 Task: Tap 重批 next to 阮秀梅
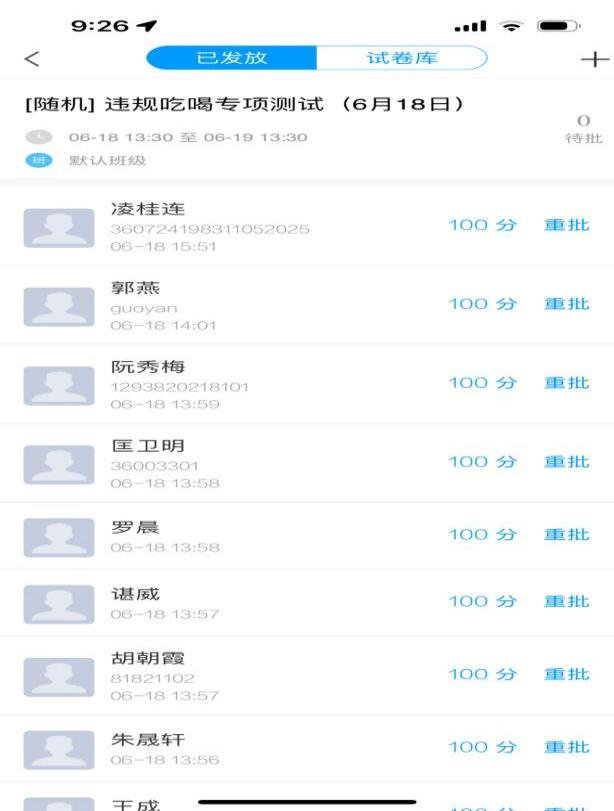point(566,383)
